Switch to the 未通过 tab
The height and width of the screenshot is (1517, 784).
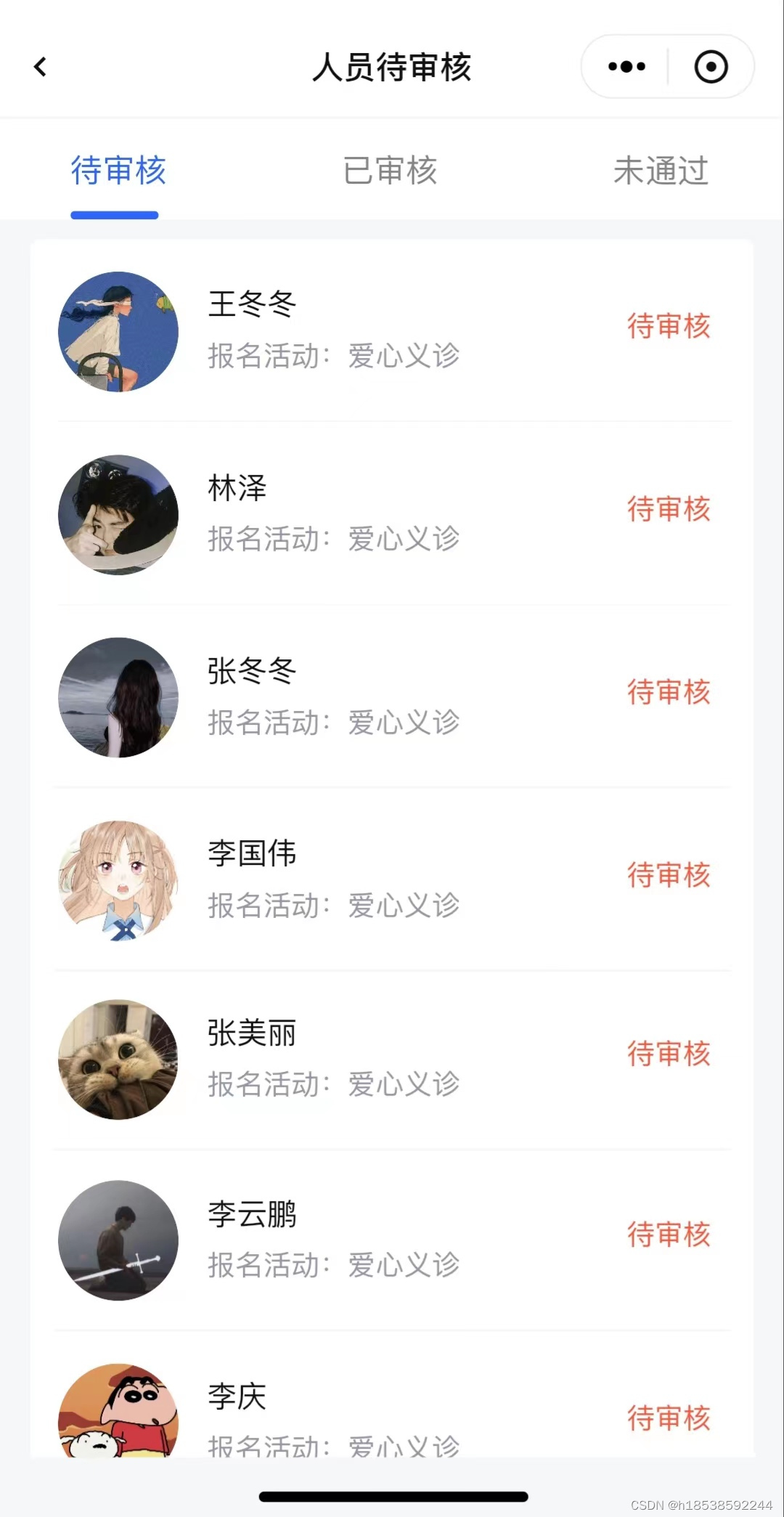[661, 171]
